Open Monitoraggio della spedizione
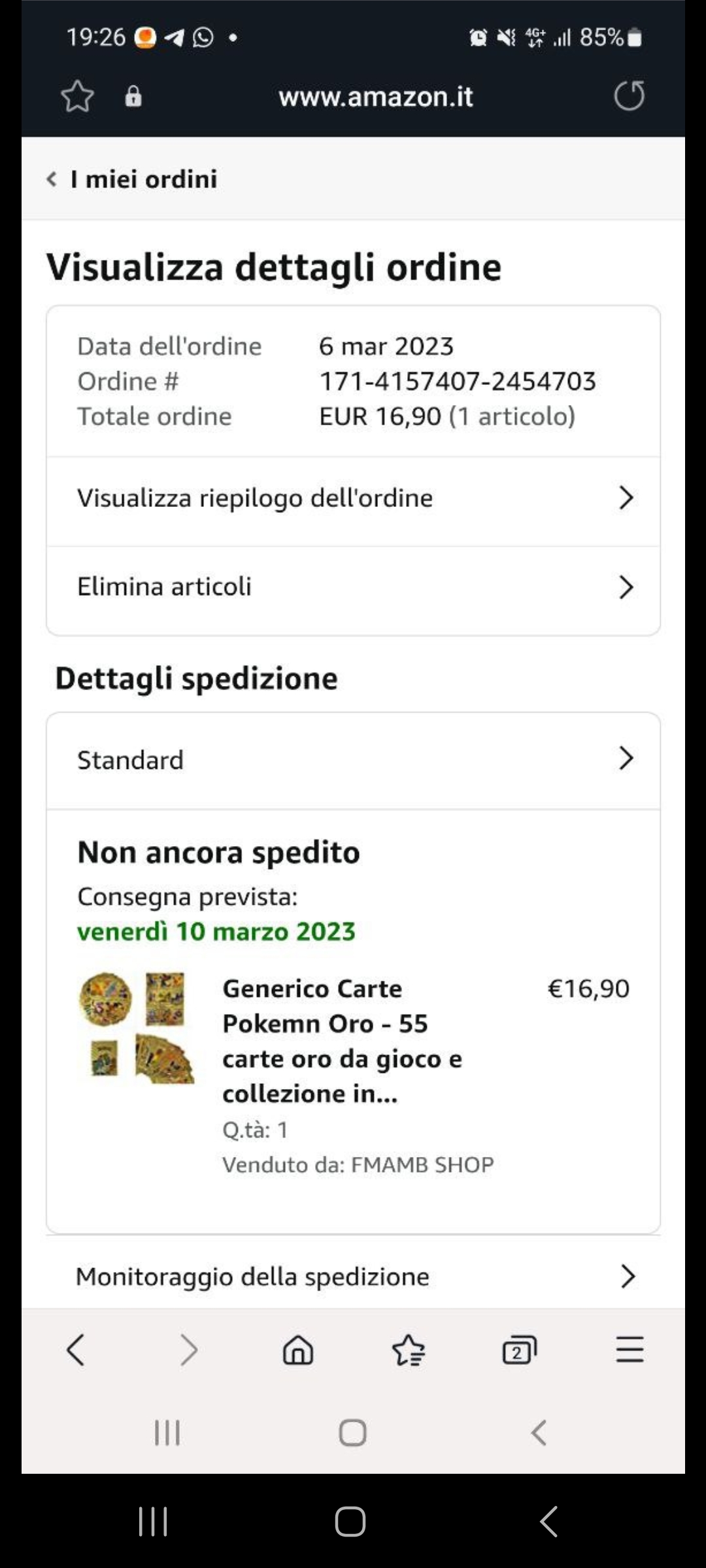Screen dimensions: 706x1568 (x=353, y=1277)
